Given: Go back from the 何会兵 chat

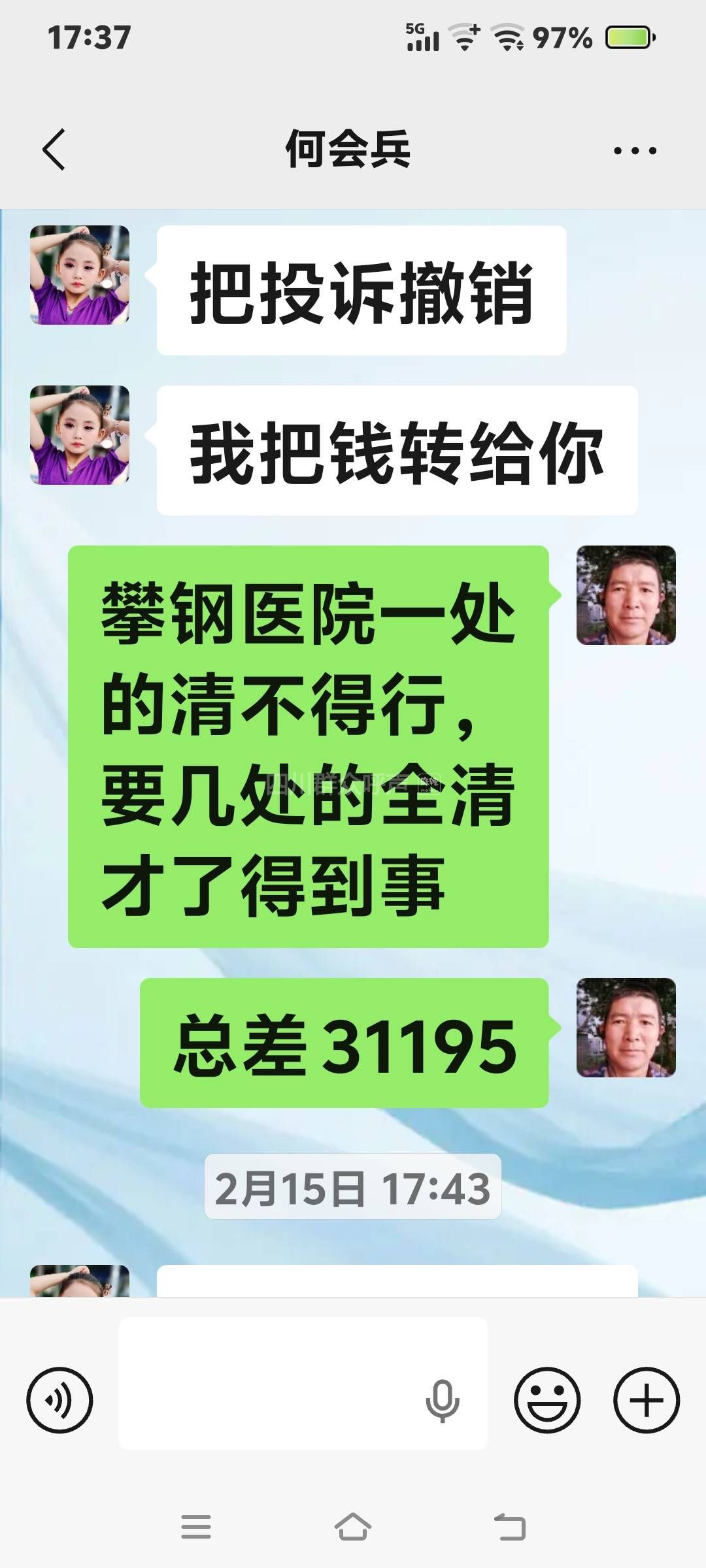Looking at the screenshot, I should pyautogui.click(x=54, y=150).
